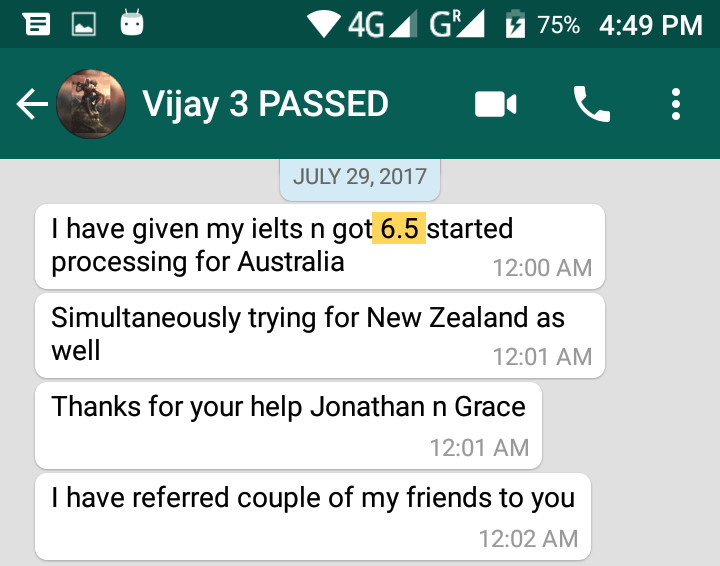Place a voice call to Vijay
This screenshot has width=720, height=566.
point(591,104)
